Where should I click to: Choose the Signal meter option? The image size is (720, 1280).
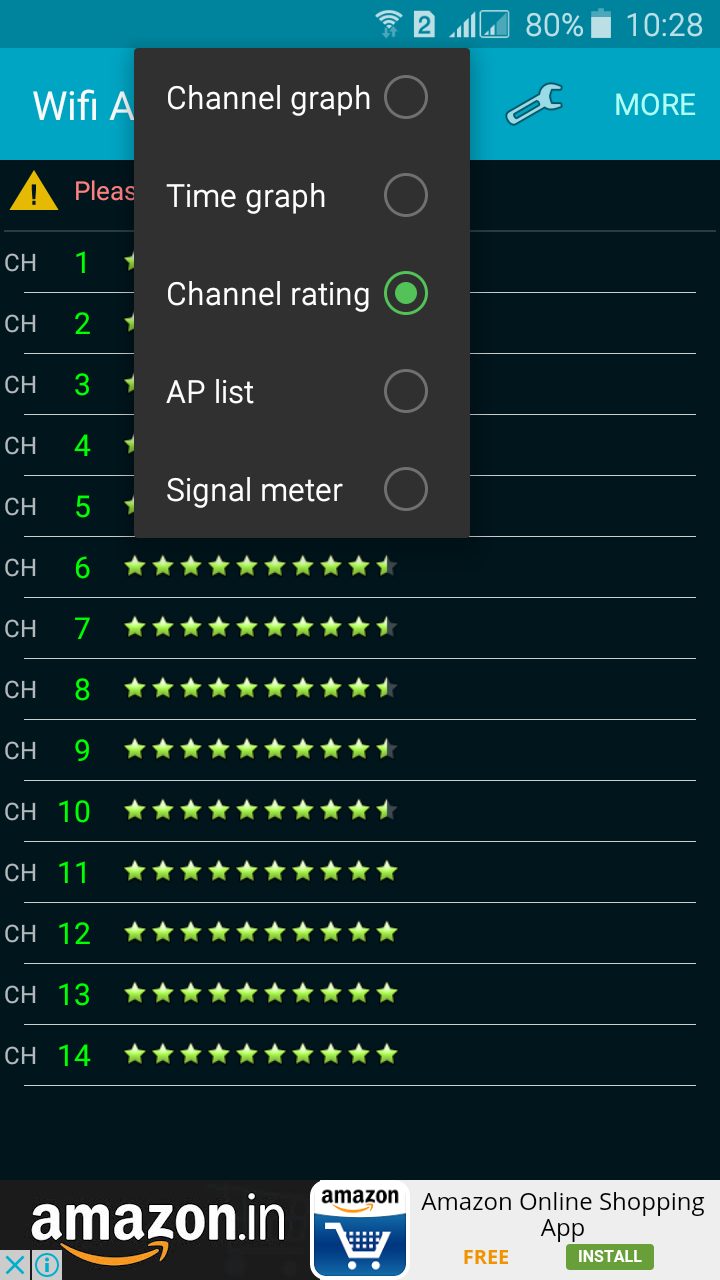click(x=302, y=490)
